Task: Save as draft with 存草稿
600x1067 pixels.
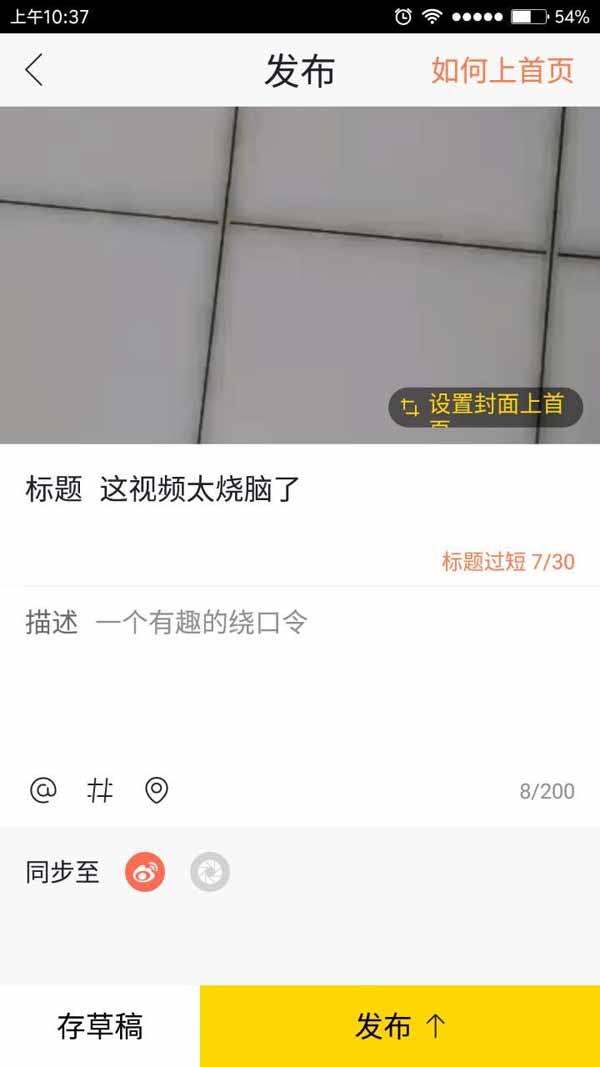Action: [100, 1027]
